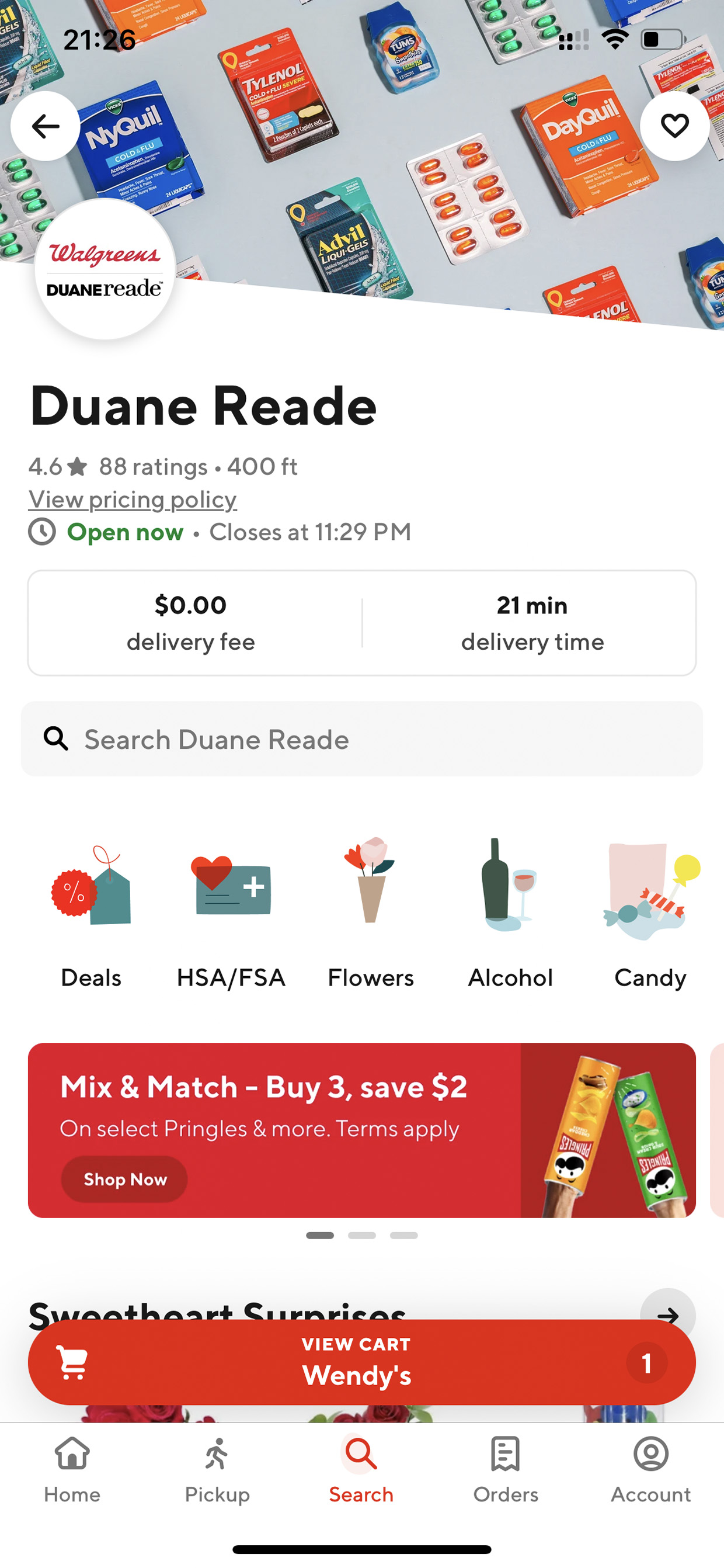Tap the Search Duane Reade field
This screenshot has width=724, height=1568.
point(362,739)
